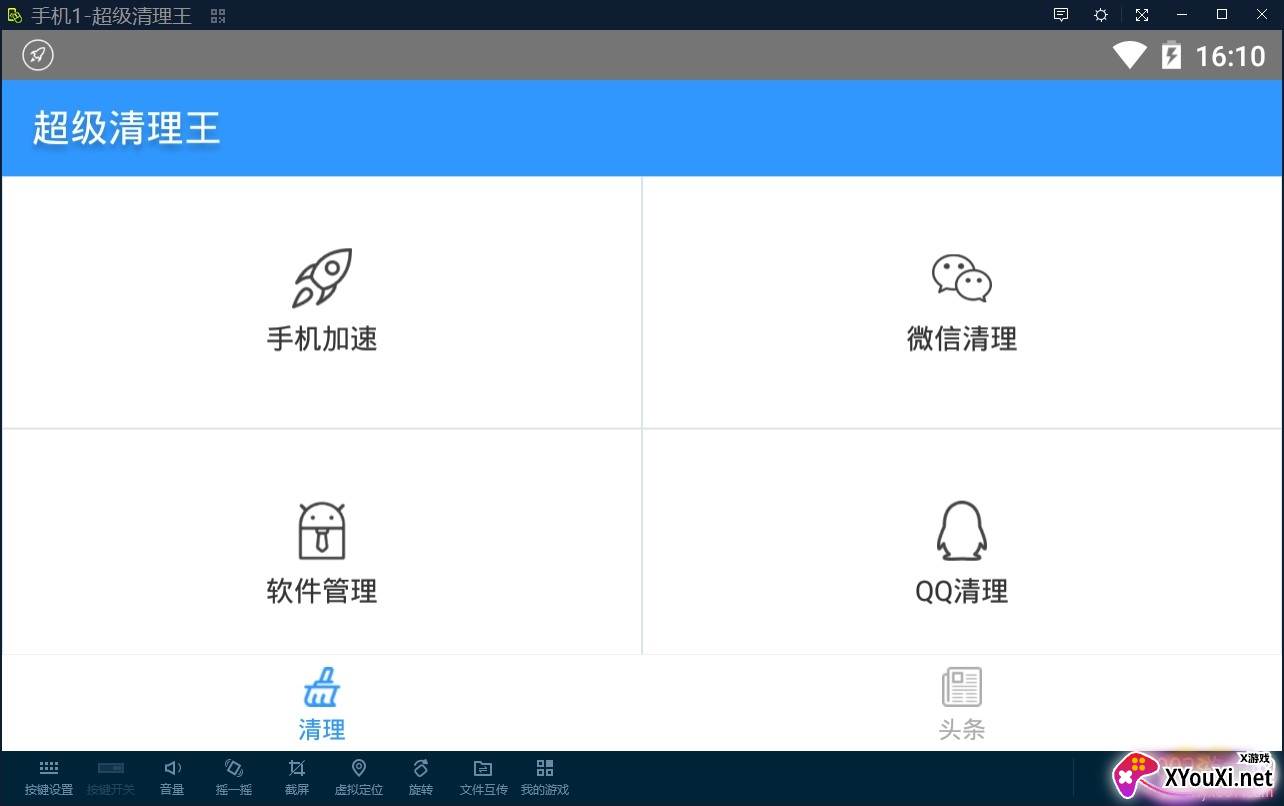The width and height of the screenshot is (1284, 806).
Task: Open 微信清理 WeChat cleaner
Action: pos(961,302)
